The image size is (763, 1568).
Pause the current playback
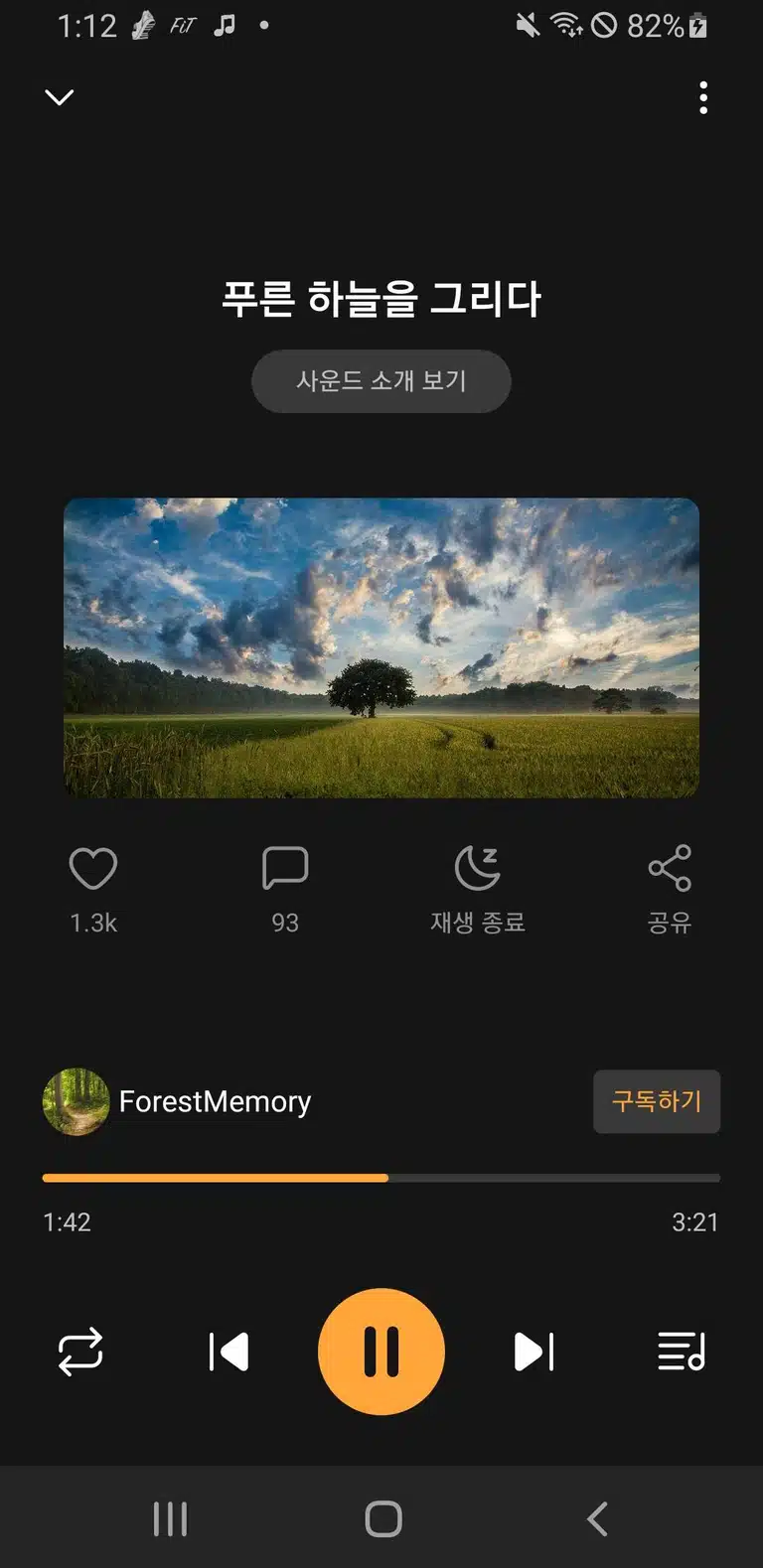[381, 1352]
